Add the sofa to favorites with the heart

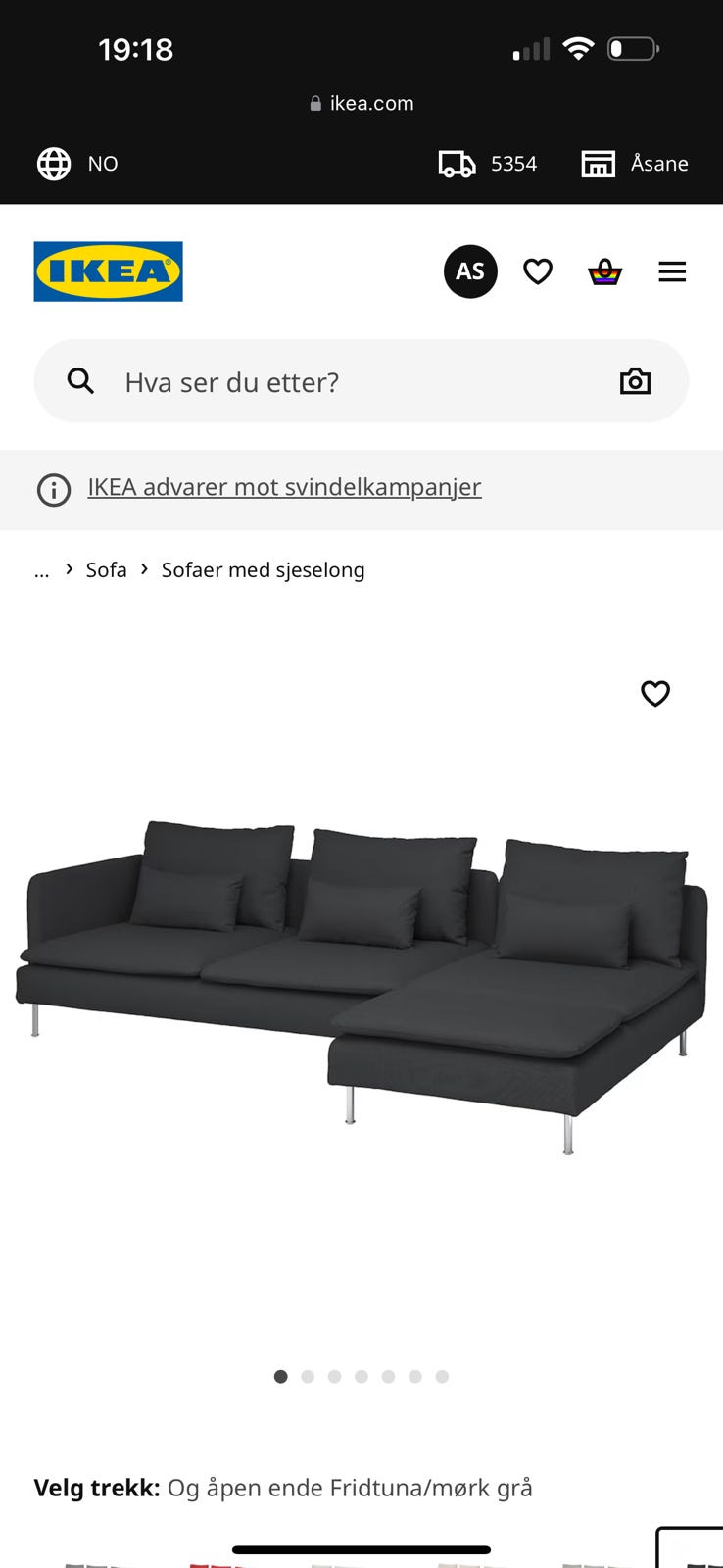654,694
